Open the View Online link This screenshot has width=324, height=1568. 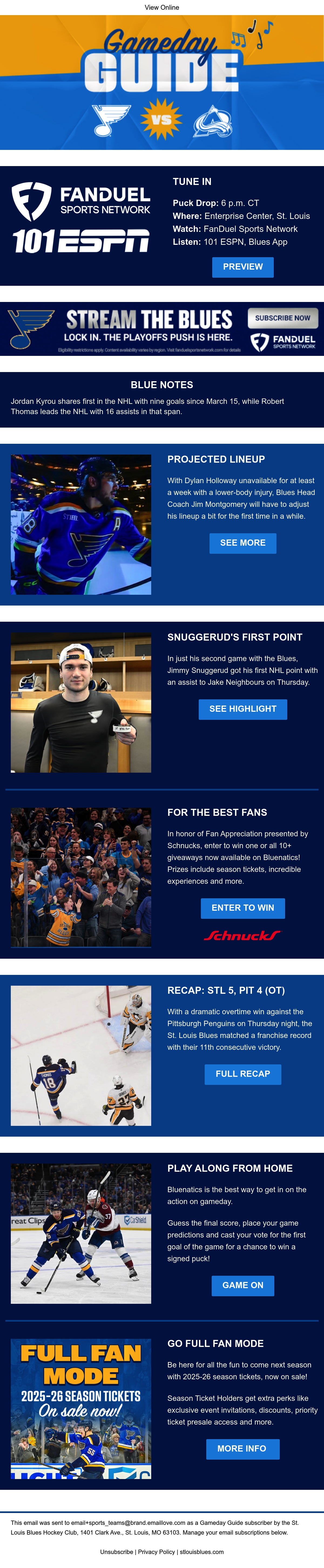point(162,7)
